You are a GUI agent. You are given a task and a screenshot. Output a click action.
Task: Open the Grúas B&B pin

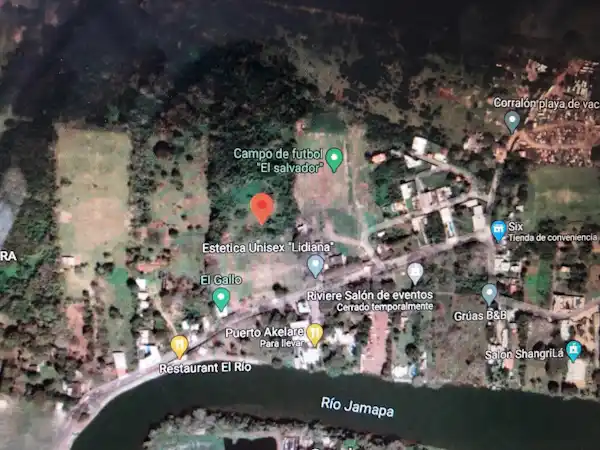[489, 293]
